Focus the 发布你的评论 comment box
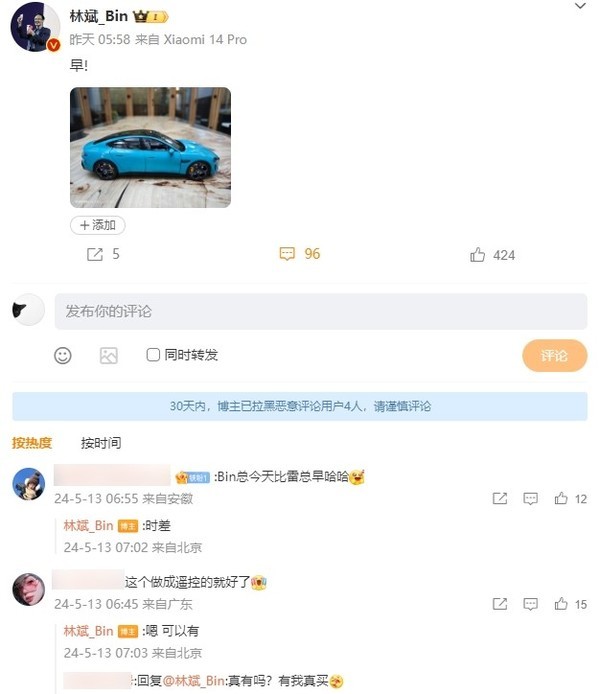 [320, 311]
